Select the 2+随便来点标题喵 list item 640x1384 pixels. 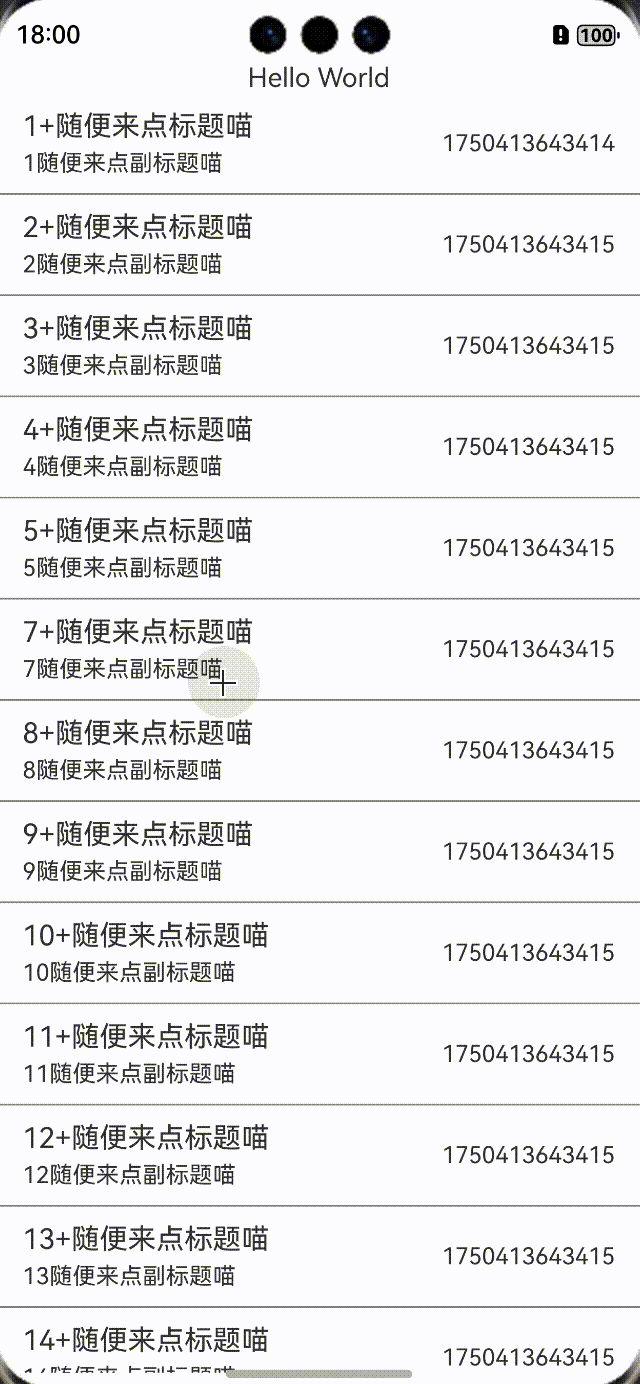point(320,244)
